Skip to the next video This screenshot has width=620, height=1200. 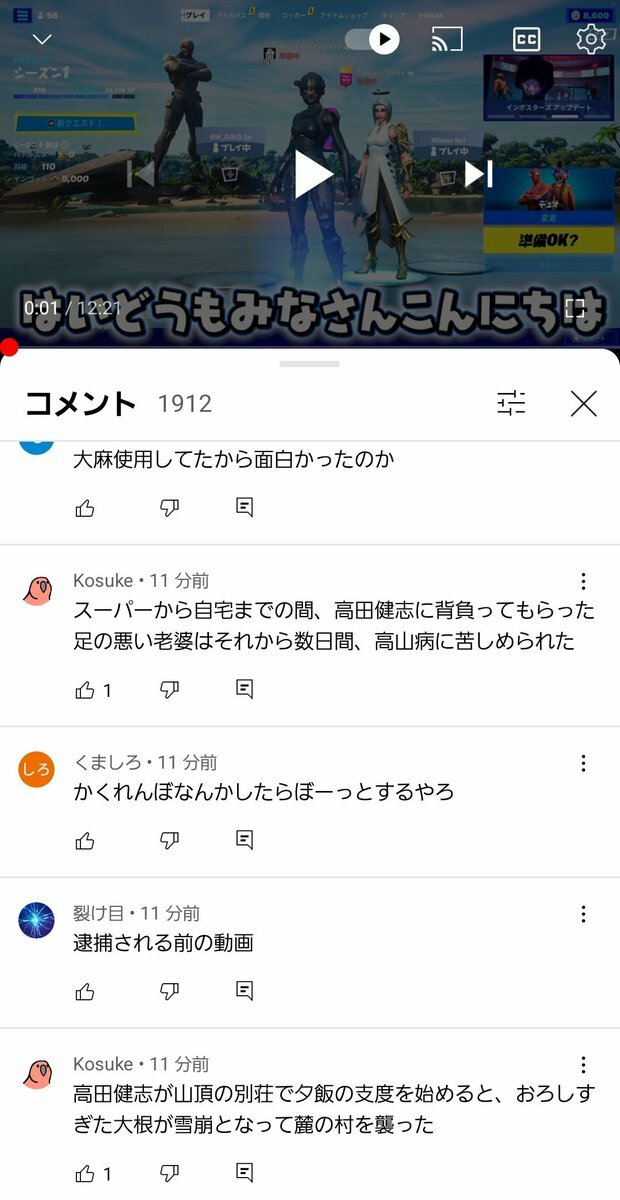click(478, 174)
